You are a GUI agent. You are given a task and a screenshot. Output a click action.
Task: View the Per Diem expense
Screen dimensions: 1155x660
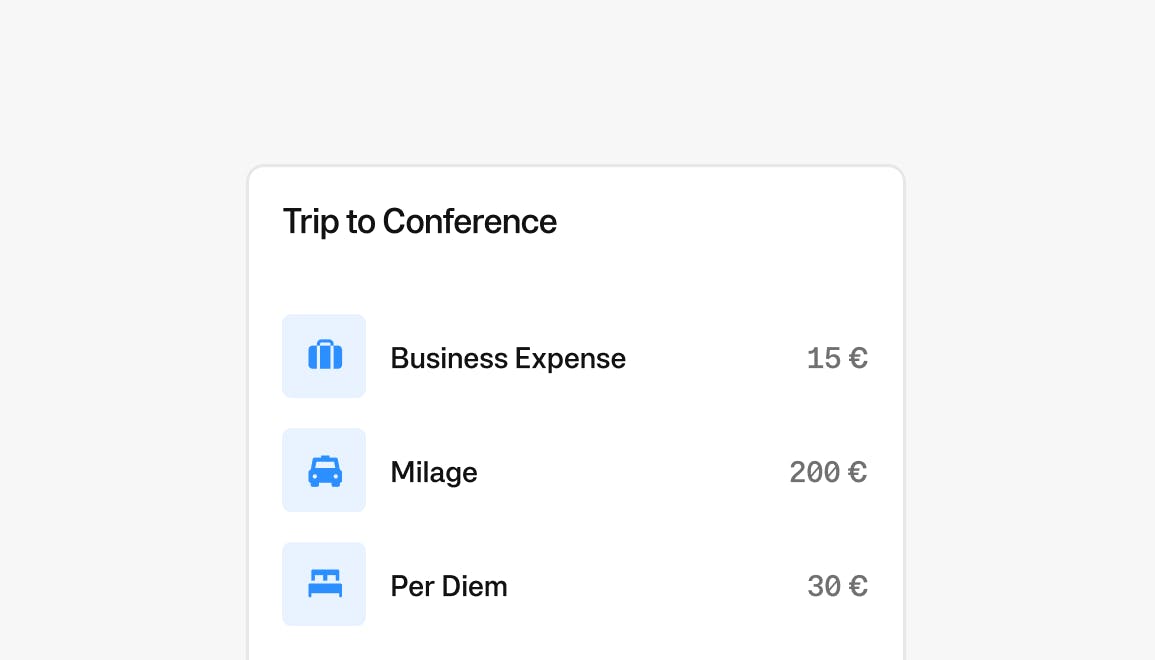coord(449,586)
